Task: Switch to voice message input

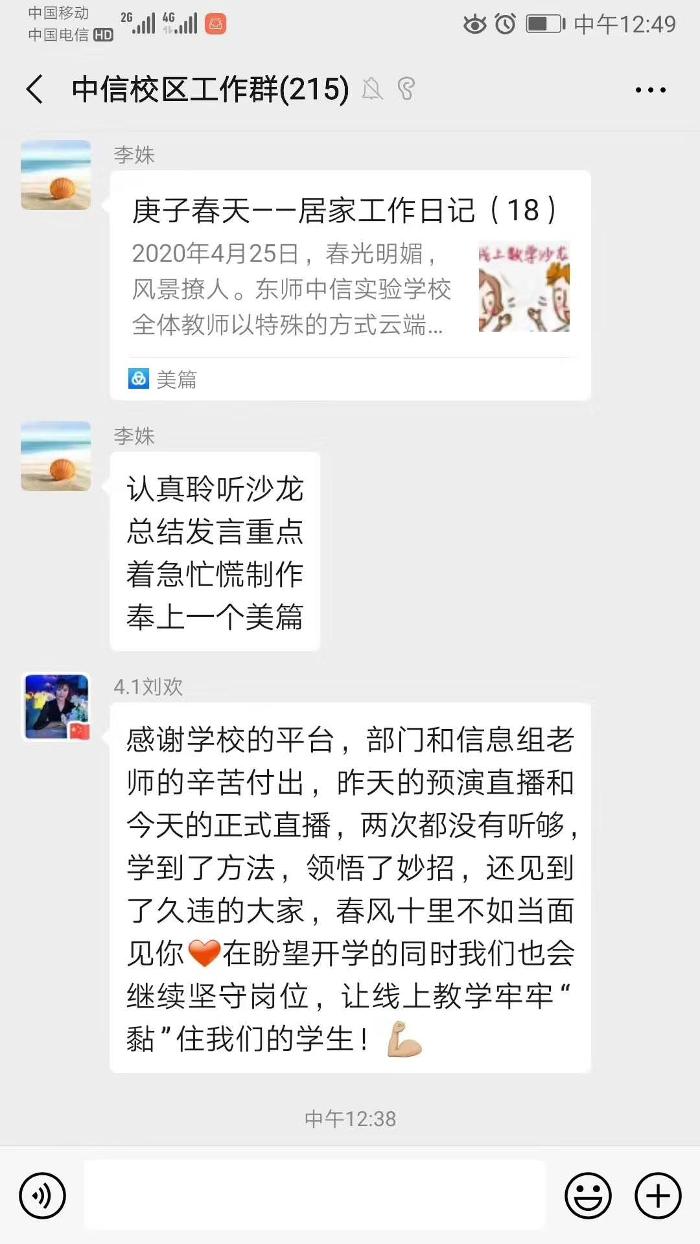Action: point(42,1195)
